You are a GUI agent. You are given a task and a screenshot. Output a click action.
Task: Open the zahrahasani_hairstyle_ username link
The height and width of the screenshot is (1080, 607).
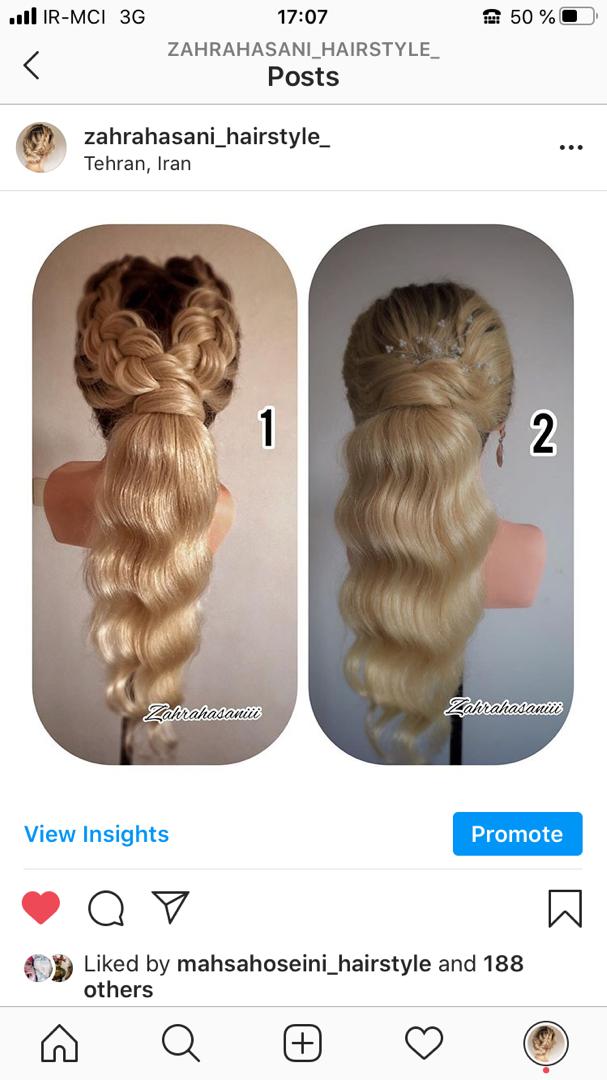point(207,136)
